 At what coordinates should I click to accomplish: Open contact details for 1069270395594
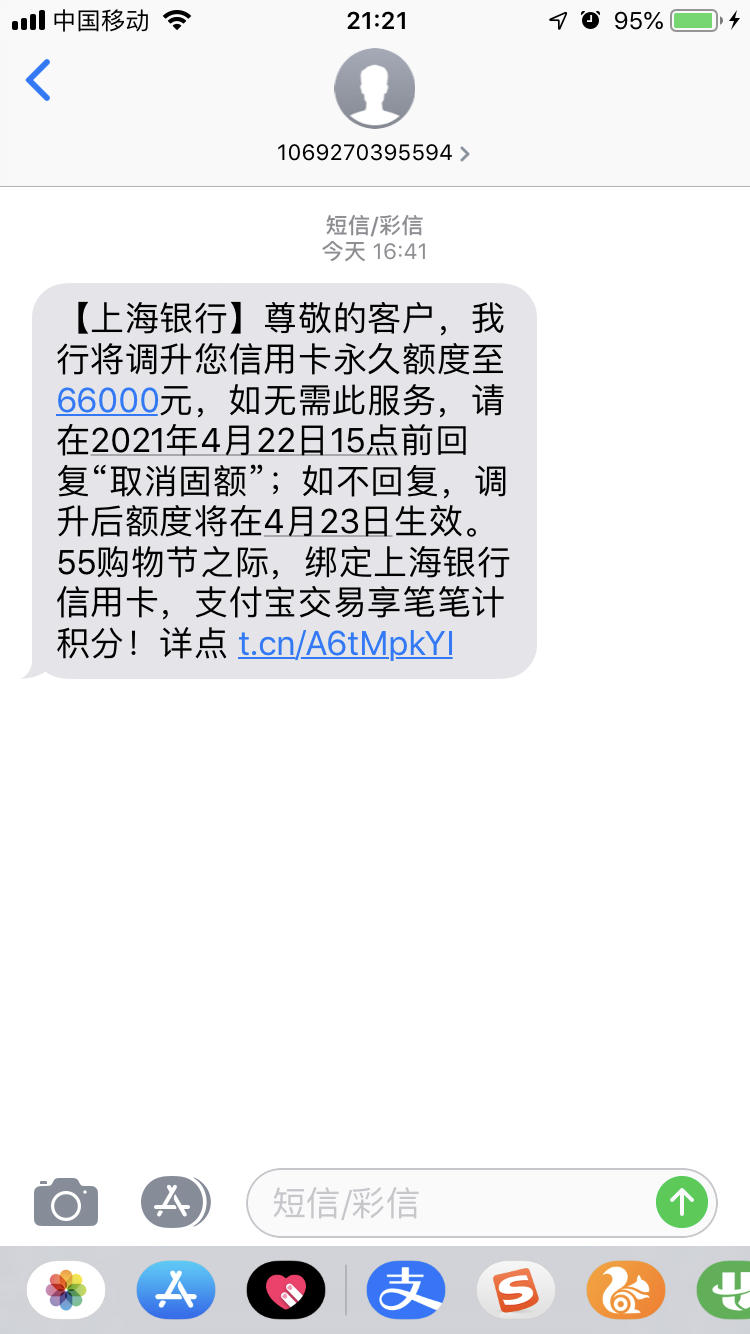(374, 153)
